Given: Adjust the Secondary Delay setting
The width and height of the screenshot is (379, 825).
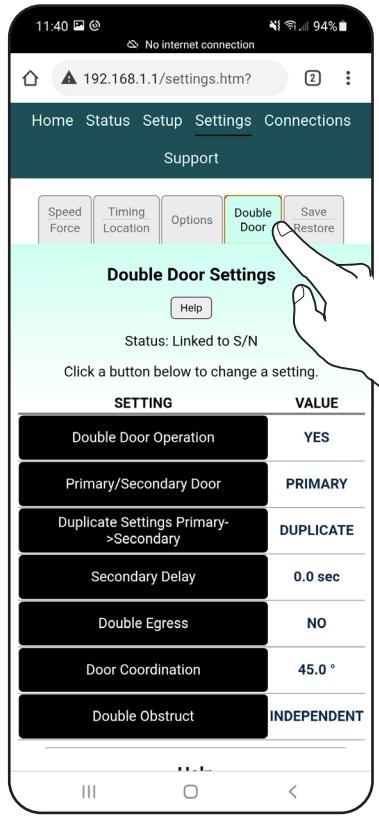Looking at the screenshot, I should point(143,577).
